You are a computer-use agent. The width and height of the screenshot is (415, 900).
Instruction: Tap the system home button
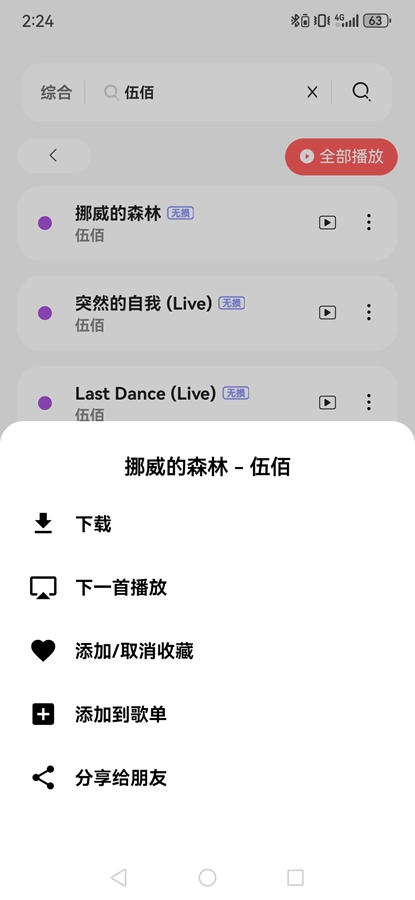point(207,877)
